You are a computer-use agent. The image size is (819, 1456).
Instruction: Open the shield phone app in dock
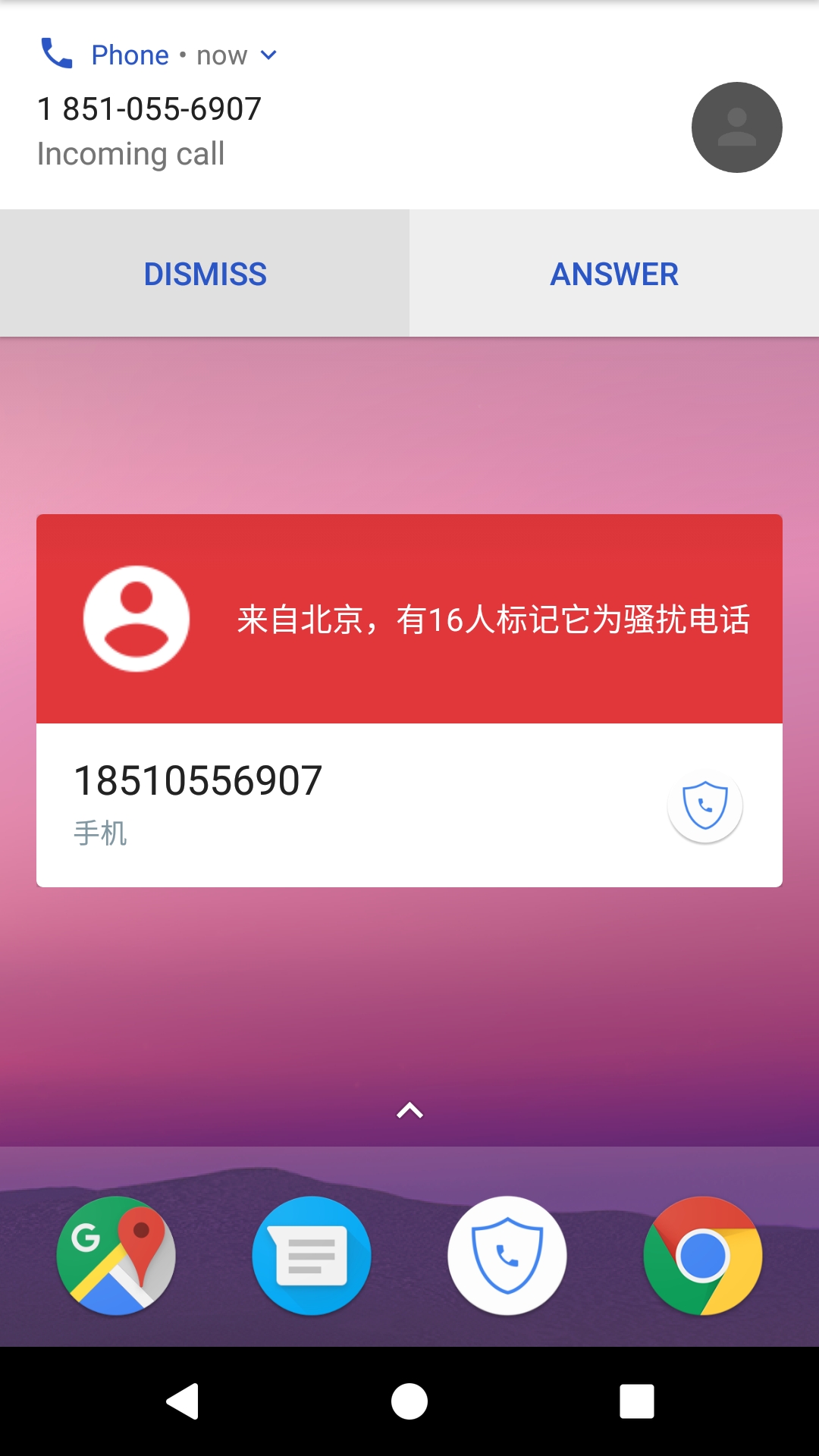pyautogui.click(x=507, y=1256)
